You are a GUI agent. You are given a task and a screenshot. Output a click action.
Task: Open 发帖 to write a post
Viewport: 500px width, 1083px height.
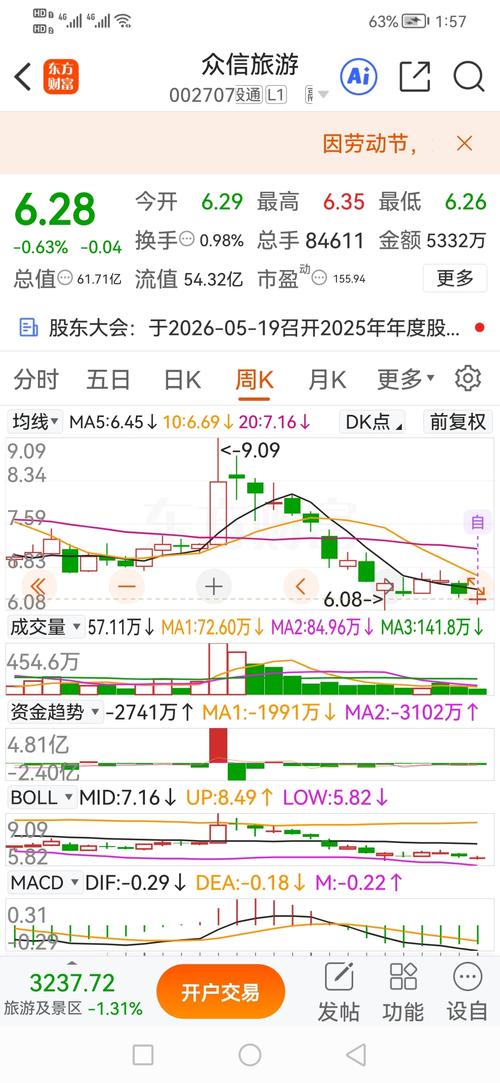pyautogui.click(x=338, y=993)
